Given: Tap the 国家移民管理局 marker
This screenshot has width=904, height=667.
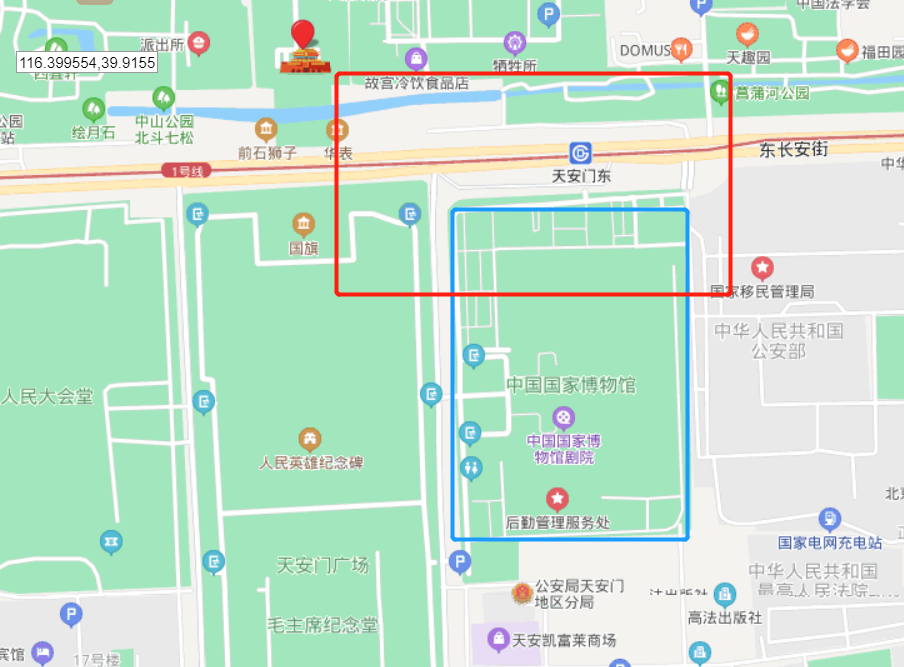Looking at the screenshot, I should point(762,268).
